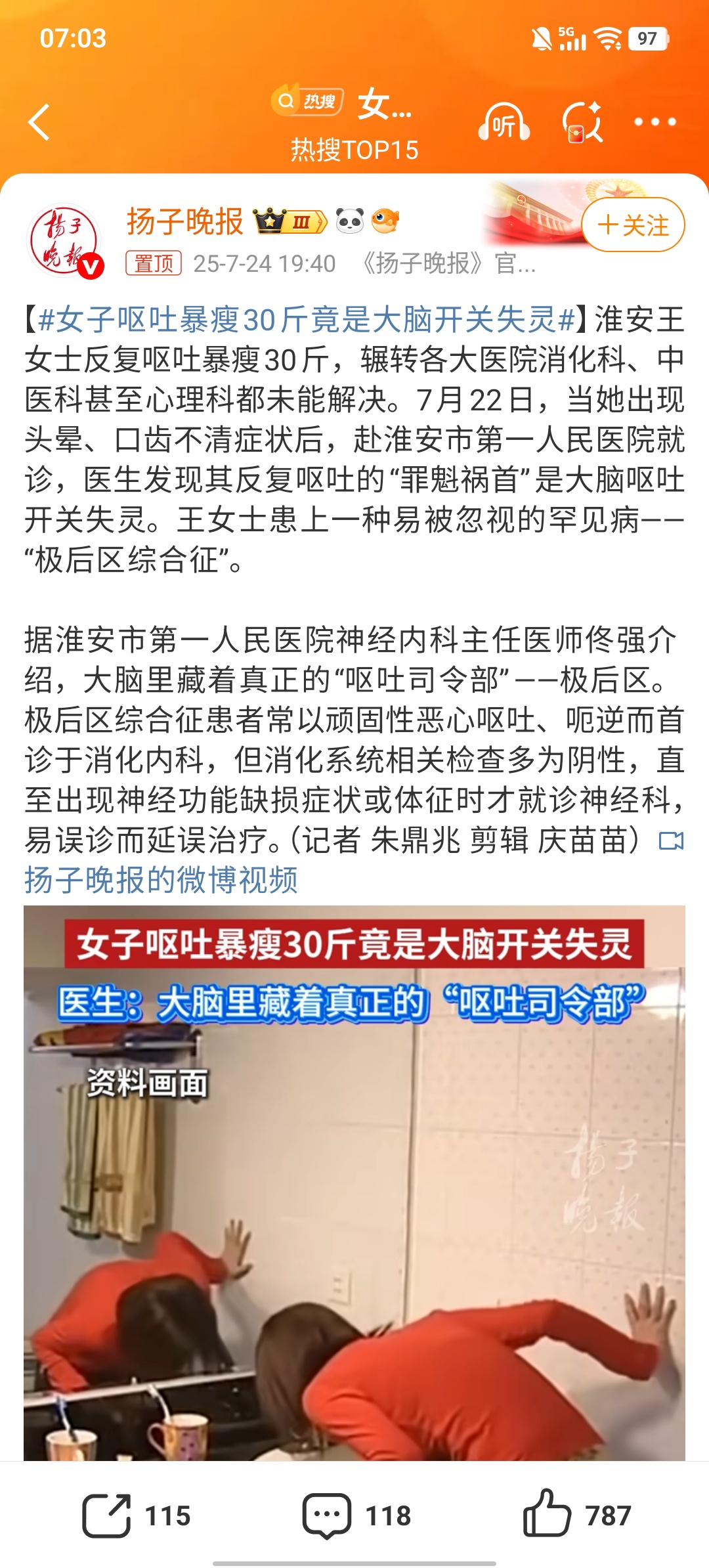Open the three-dot overflow menu
The height and width of the screenshot is (1568, 709).
coord(655,122)
